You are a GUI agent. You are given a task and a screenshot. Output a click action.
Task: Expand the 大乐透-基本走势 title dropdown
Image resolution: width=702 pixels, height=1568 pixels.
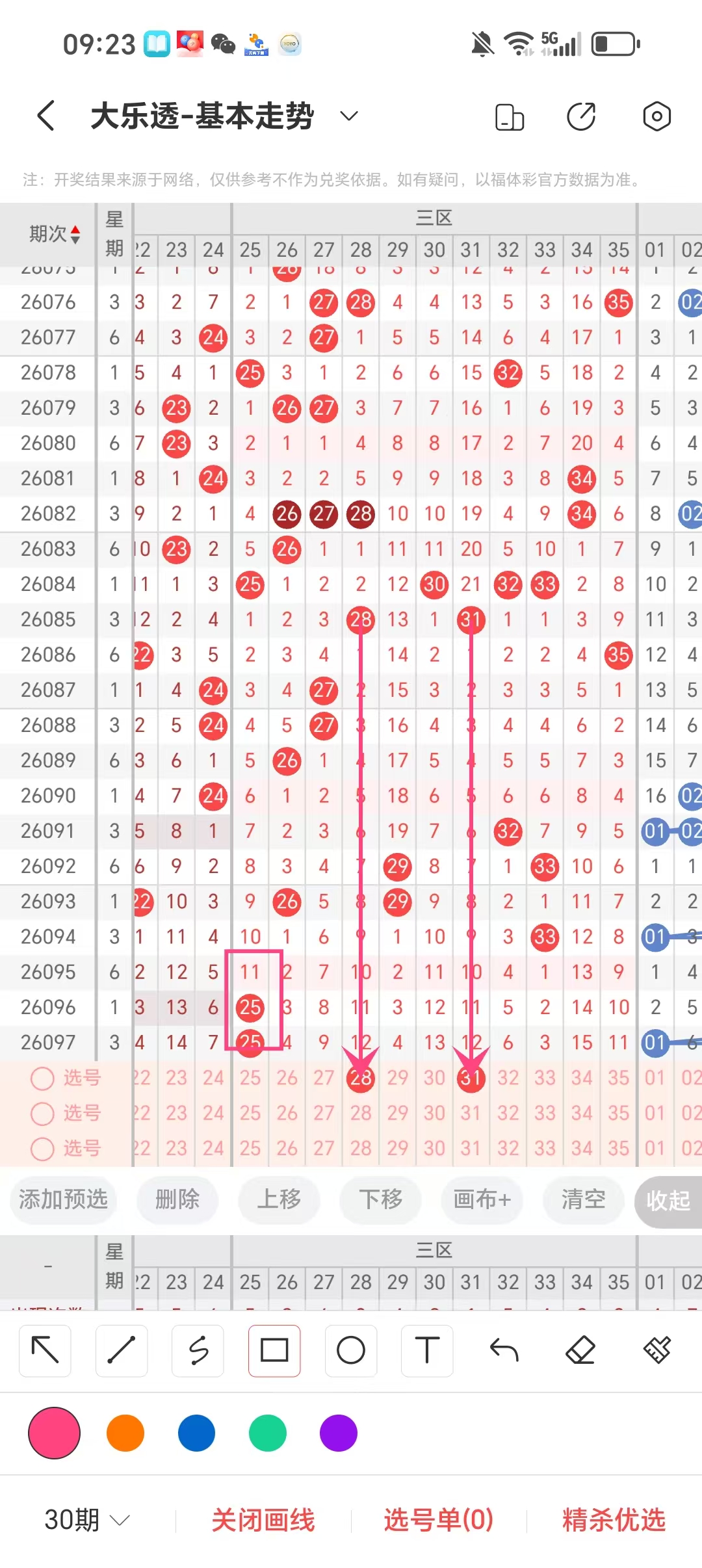349,116
